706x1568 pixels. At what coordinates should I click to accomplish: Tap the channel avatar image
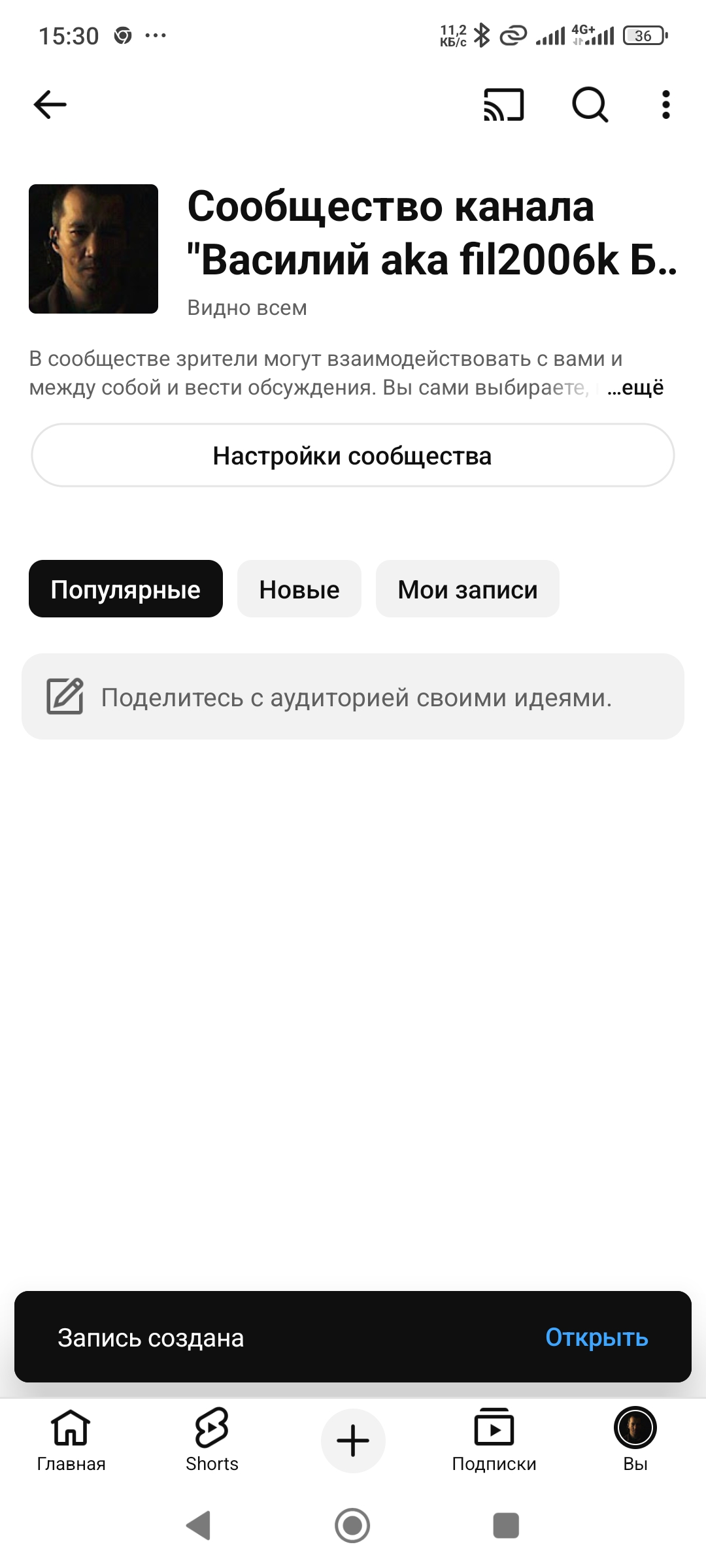pyautogui.click(x=93, y=250)
